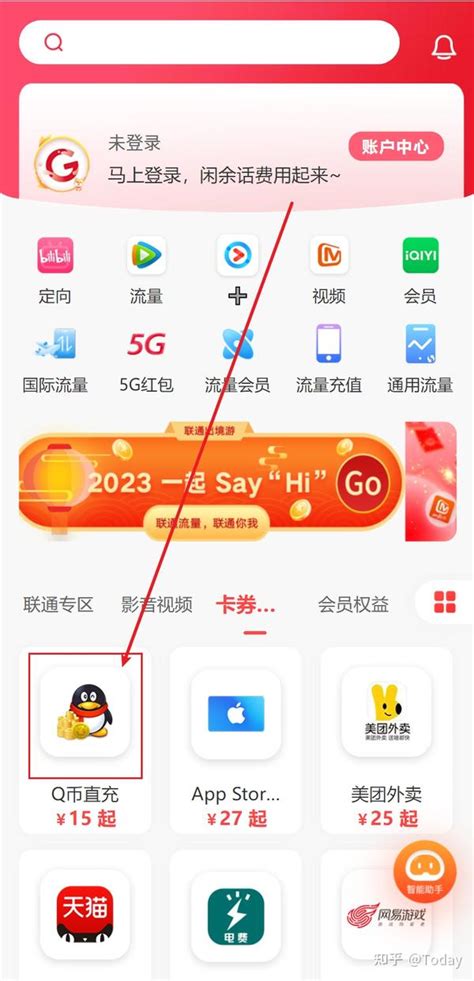Image resolution: width=474 pixels, height=981 pixels.
Task: Switch to the 联通专区 tab
Action: pyautogui.click(x=58, y=604)
